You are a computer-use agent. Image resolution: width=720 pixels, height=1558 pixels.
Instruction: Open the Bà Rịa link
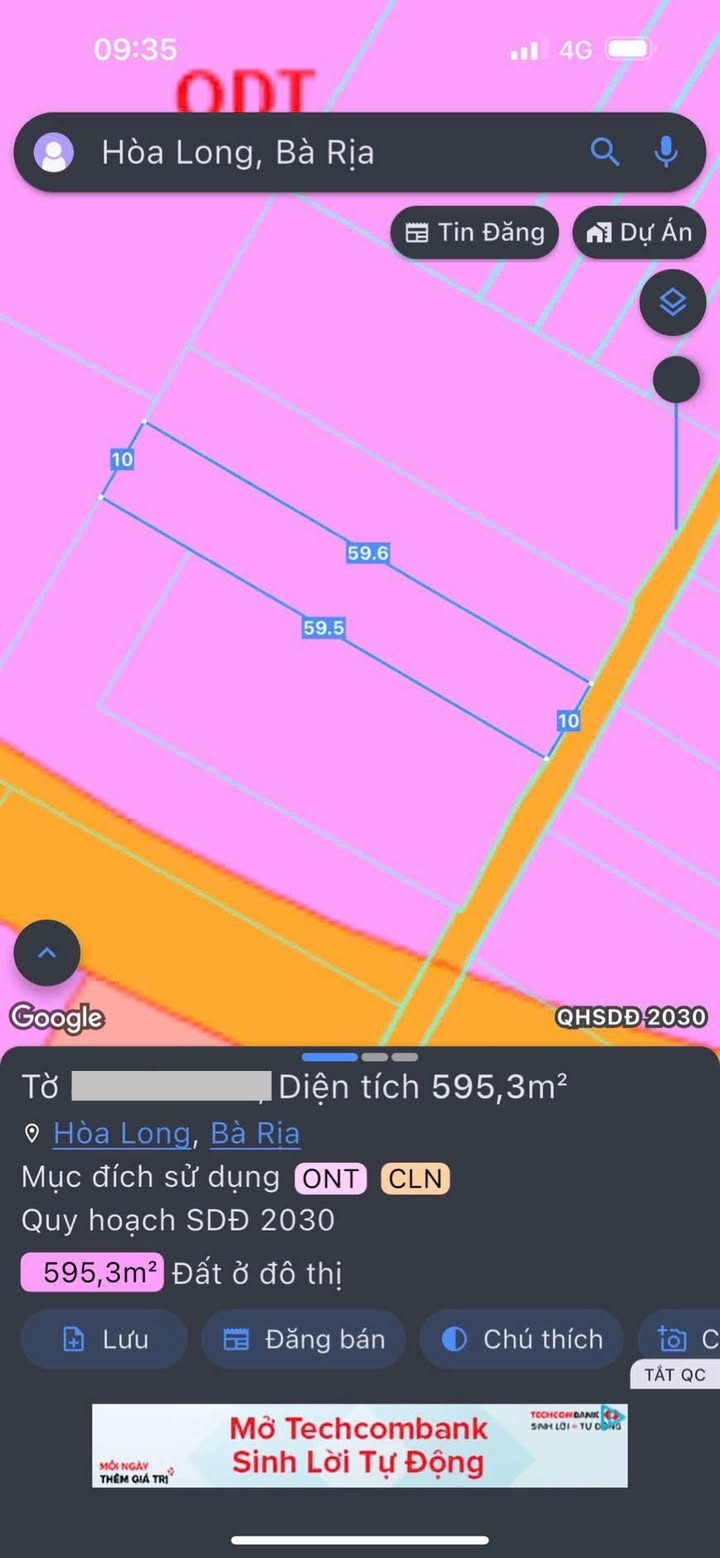255,1133
